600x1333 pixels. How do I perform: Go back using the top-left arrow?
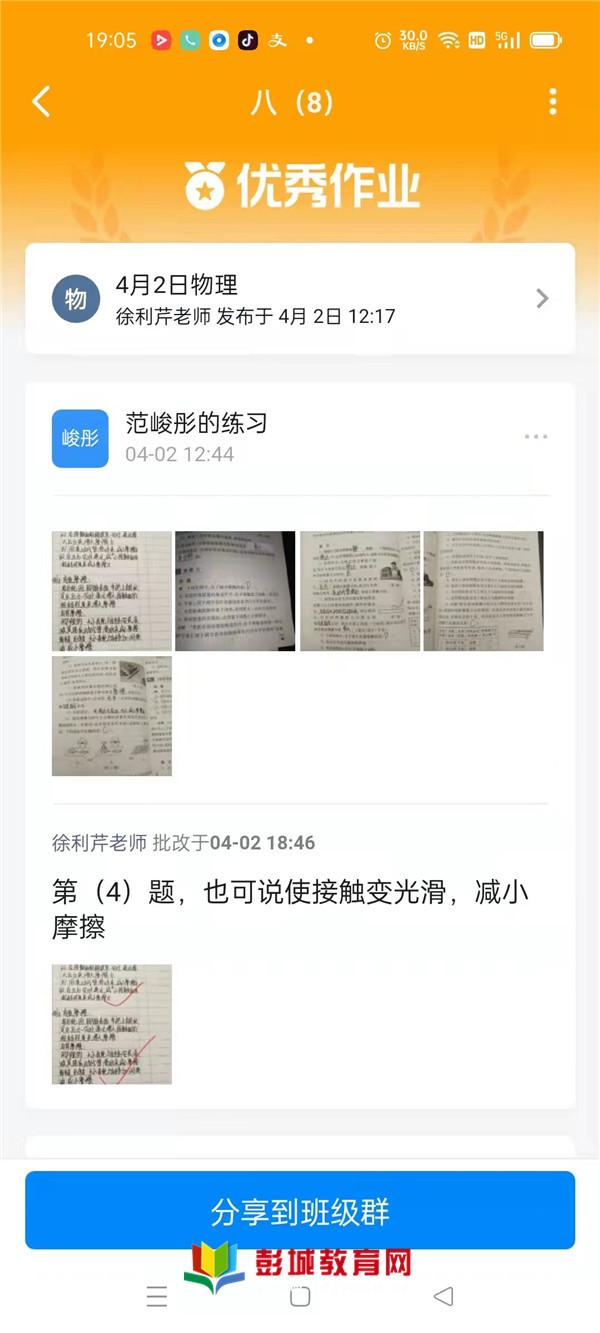[x=41, y=102]
